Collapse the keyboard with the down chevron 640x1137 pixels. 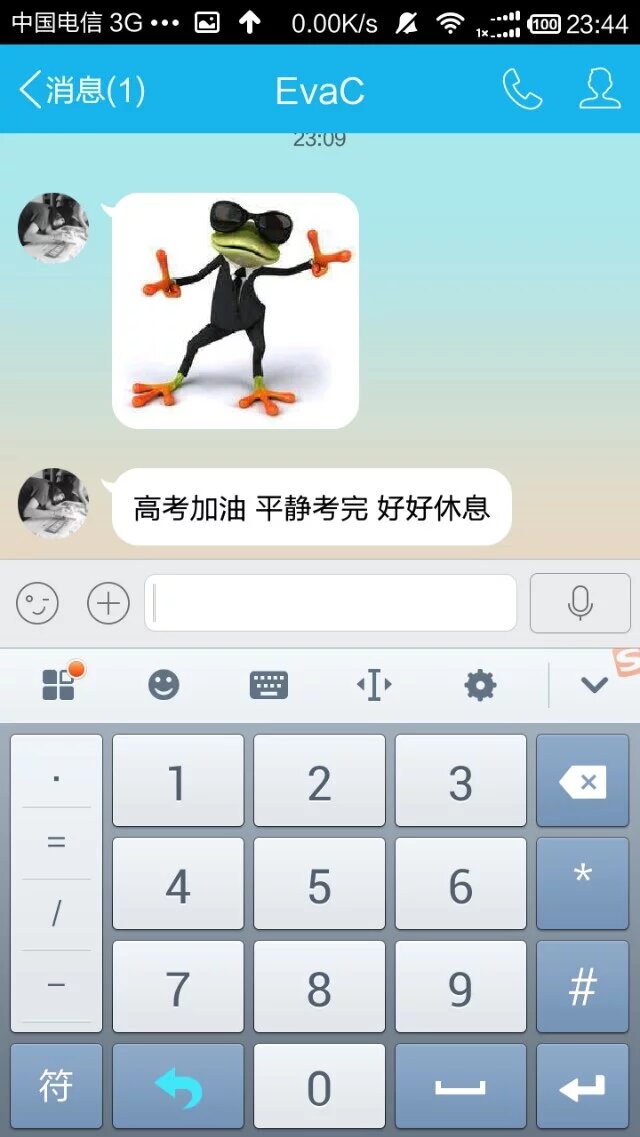pos(594,685)
